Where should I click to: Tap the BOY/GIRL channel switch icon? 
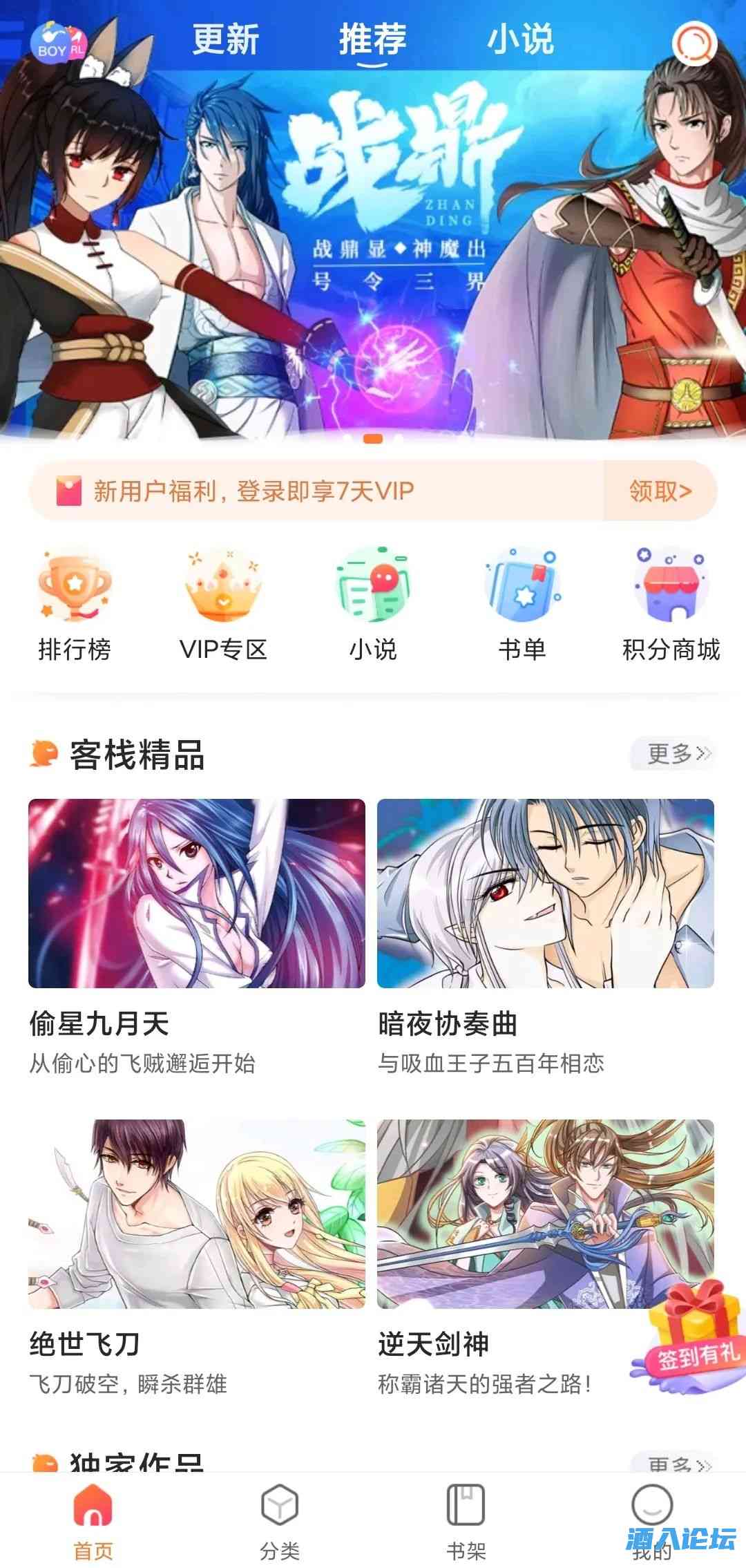58,43
